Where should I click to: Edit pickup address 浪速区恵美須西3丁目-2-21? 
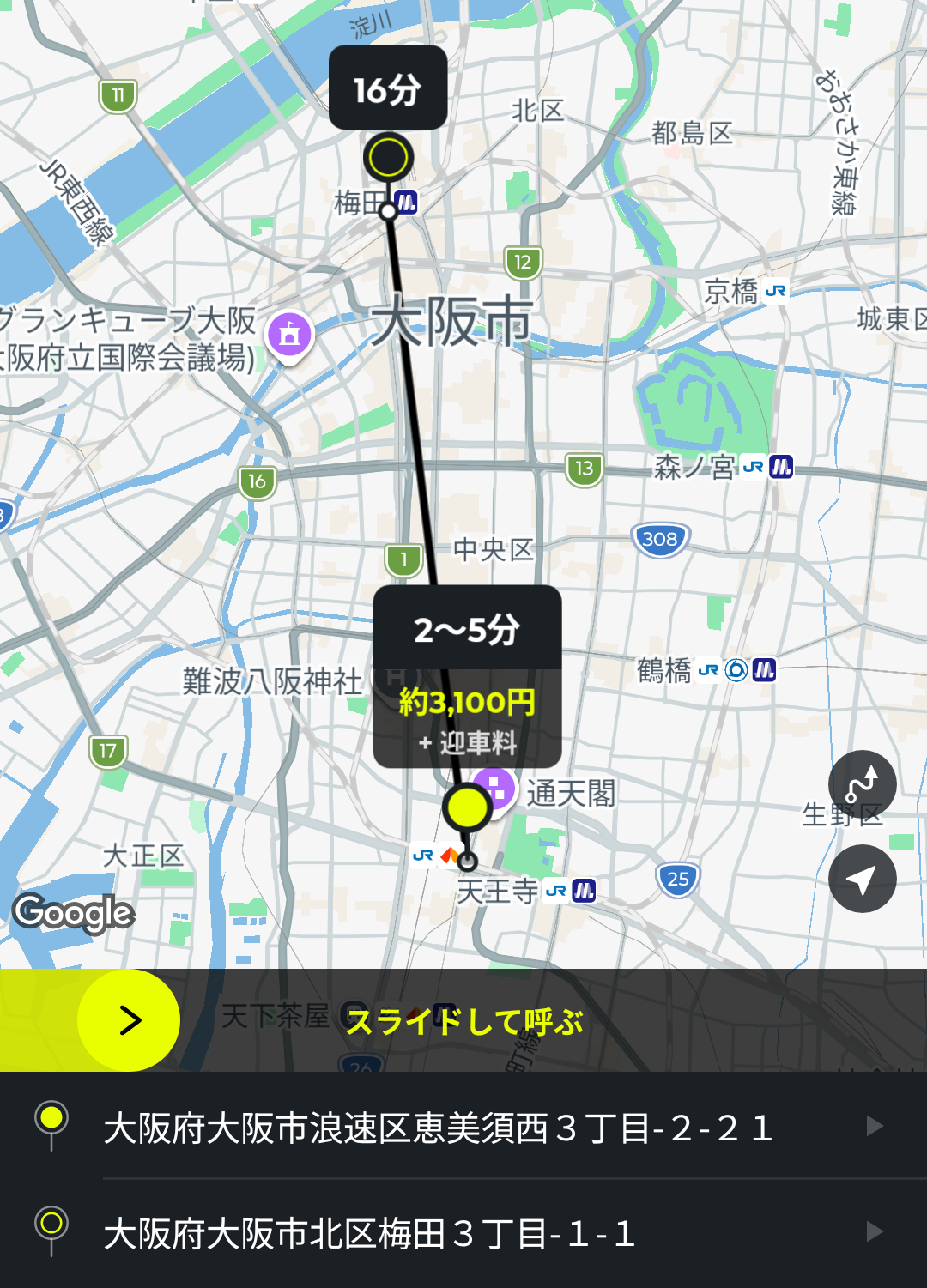tap(463, 1127)
